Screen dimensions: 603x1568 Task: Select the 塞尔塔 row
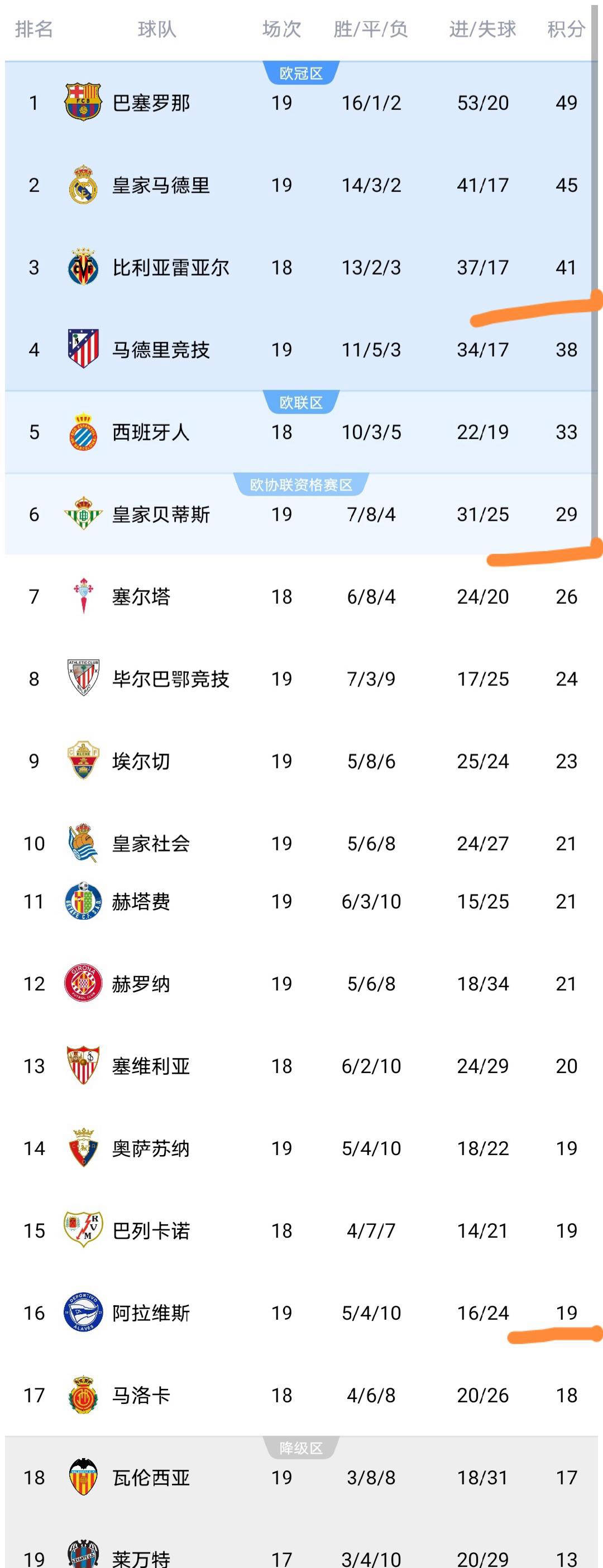[x=141, y=597]
